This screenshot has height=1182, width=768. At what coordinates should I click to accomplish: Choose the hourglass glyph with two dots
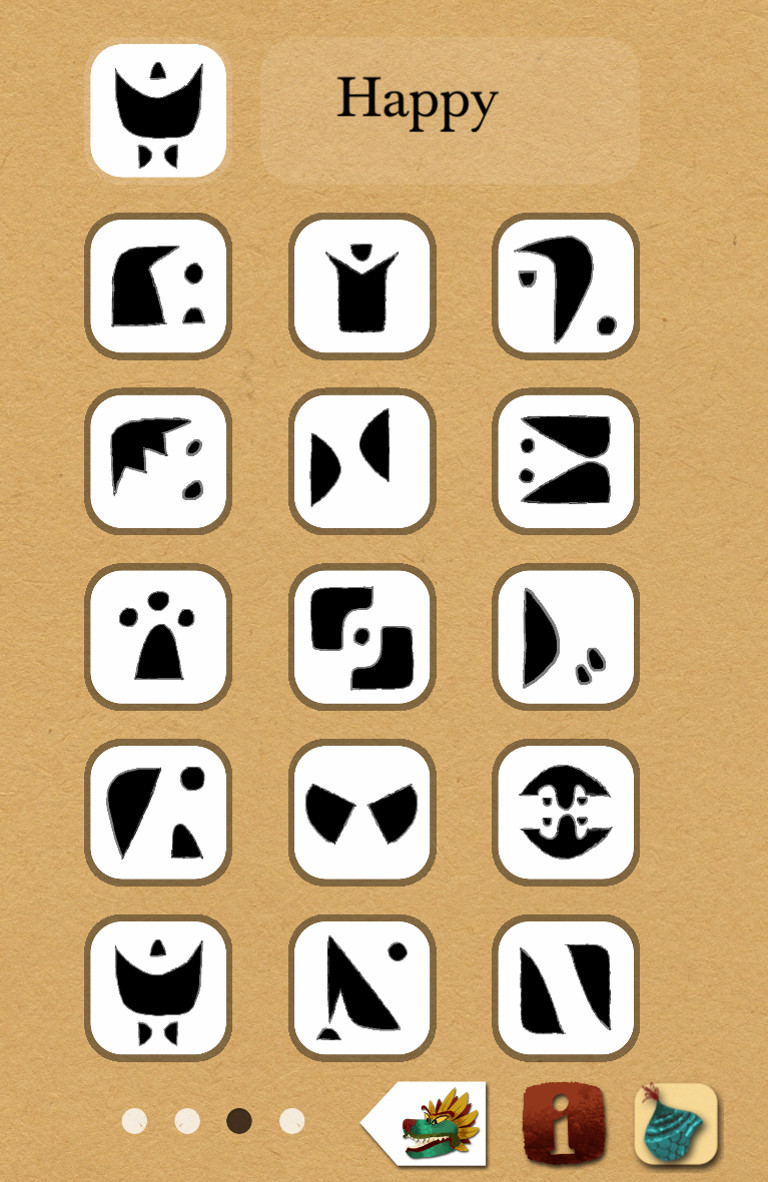coord(566,461)
